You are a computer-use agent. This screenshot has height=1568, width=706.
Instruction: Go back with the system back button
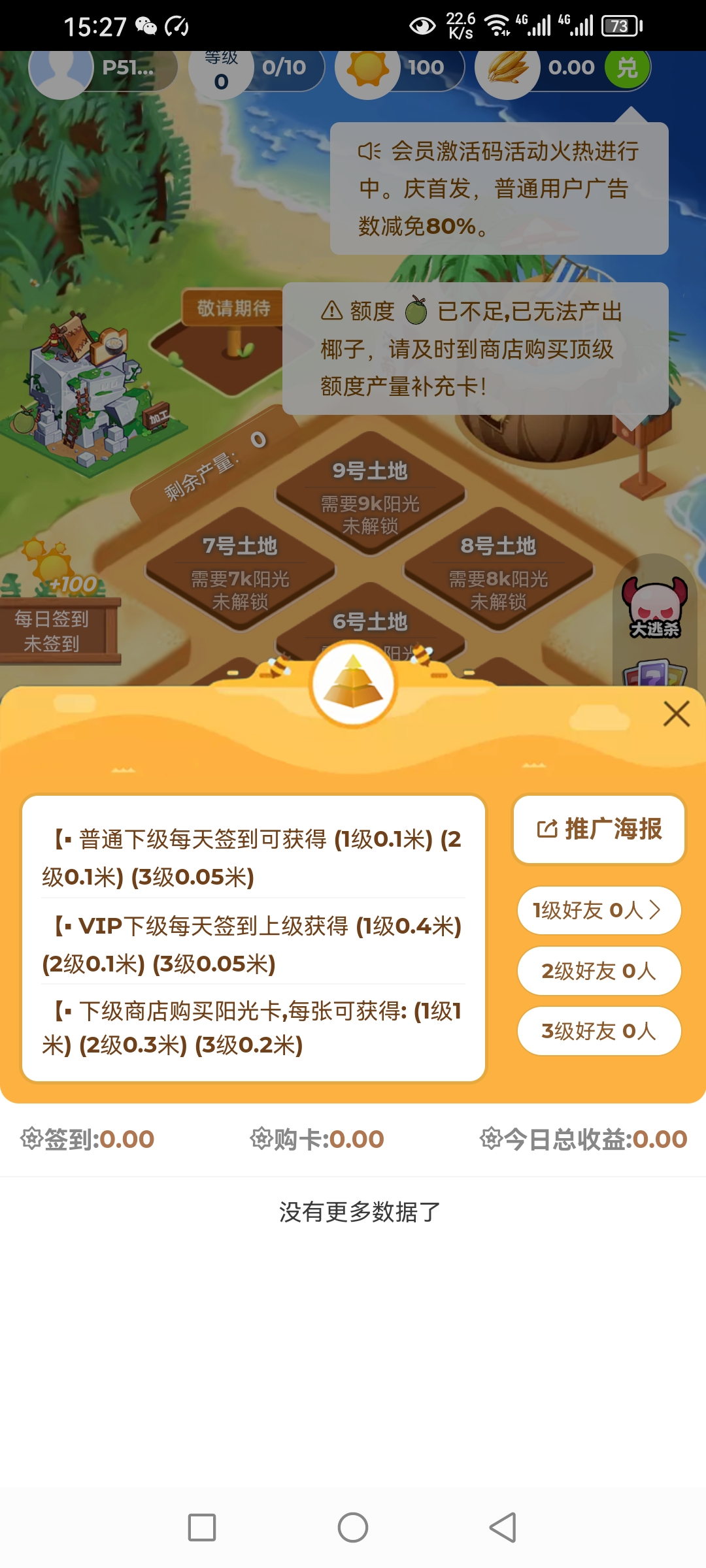[503, 1527]
